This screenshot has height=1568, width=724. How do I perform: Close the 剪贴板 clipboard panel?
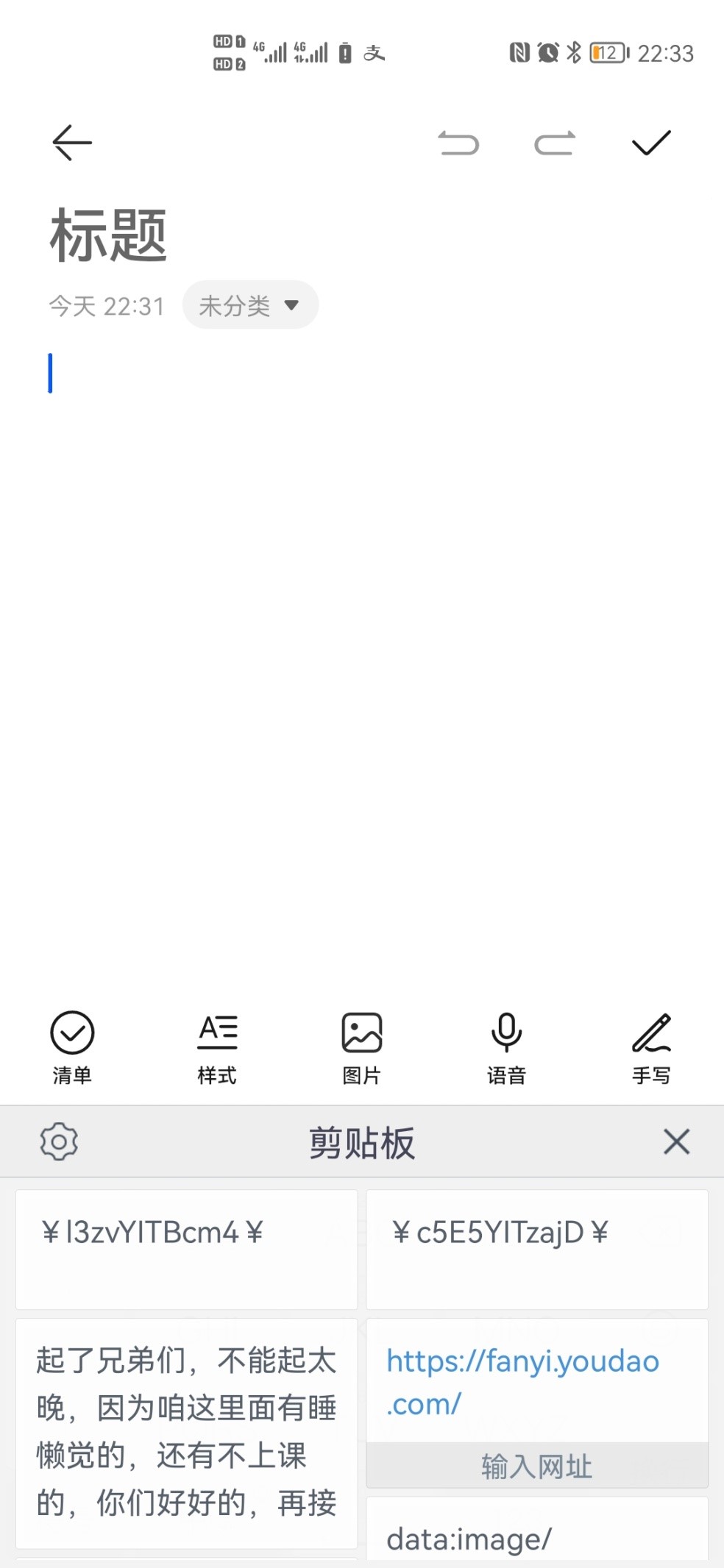pyautogui.click(x=676, y=1141)
